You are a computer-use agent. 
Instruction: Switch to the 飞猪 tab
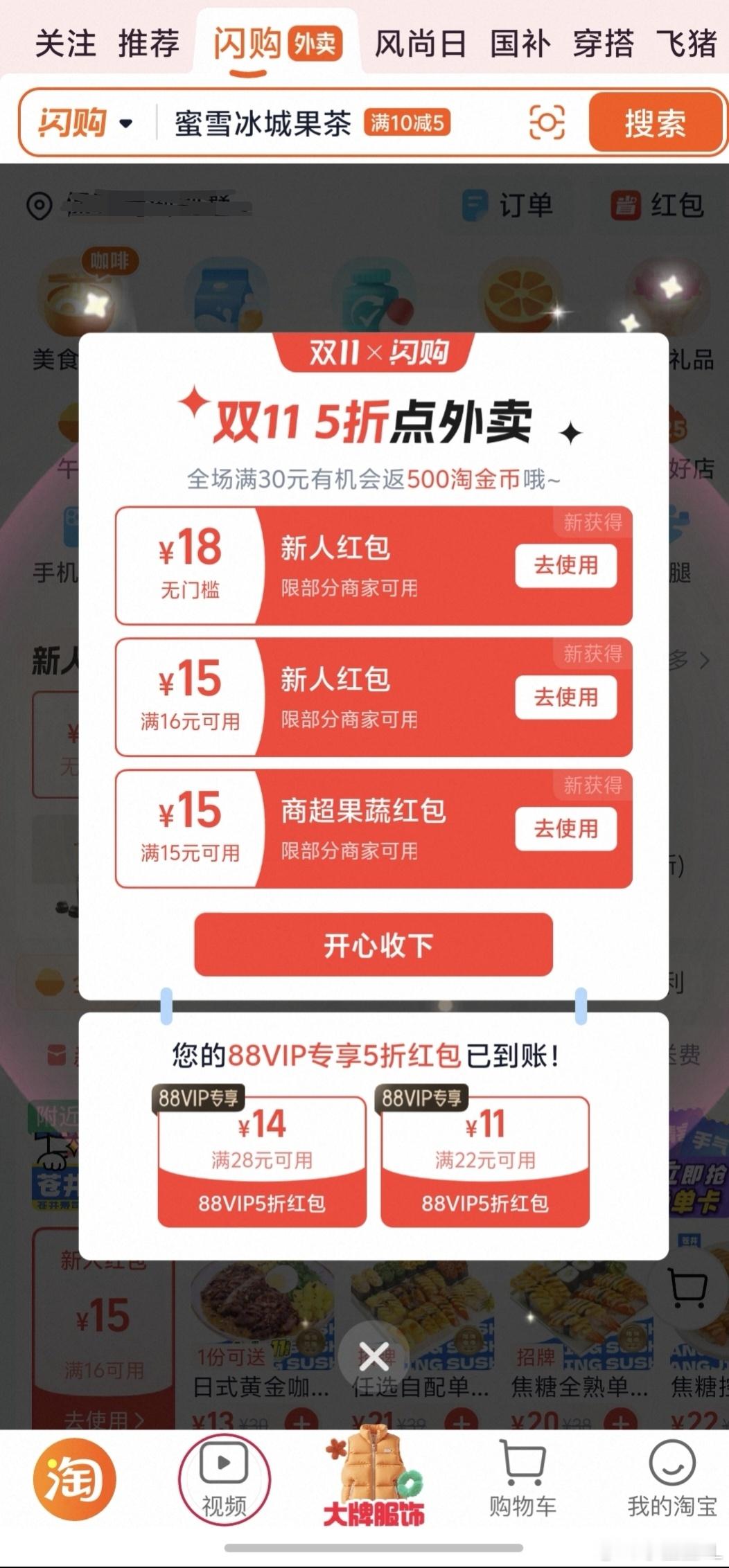point(688,44)
